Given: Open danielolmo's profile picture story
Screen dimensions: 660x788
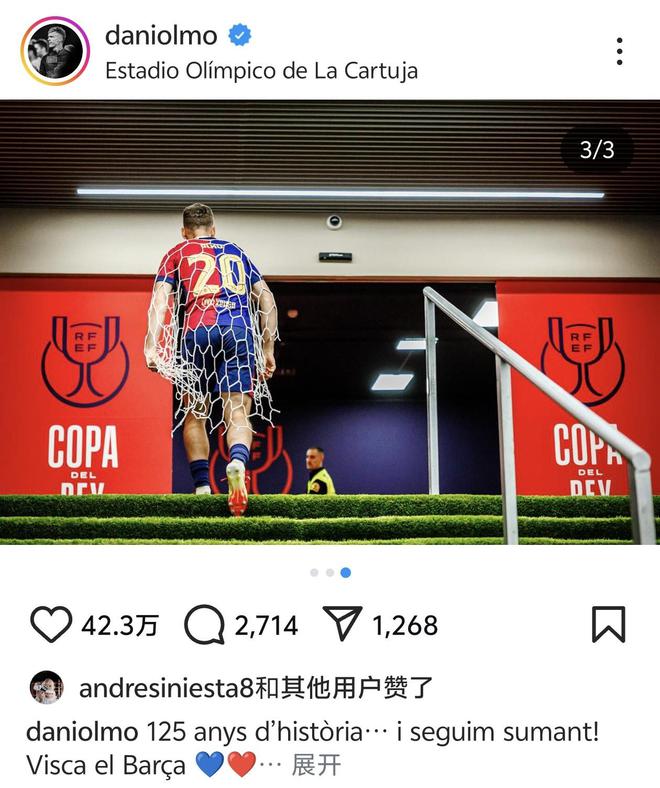Looking at the screenshot, I should tap(55, 51).
